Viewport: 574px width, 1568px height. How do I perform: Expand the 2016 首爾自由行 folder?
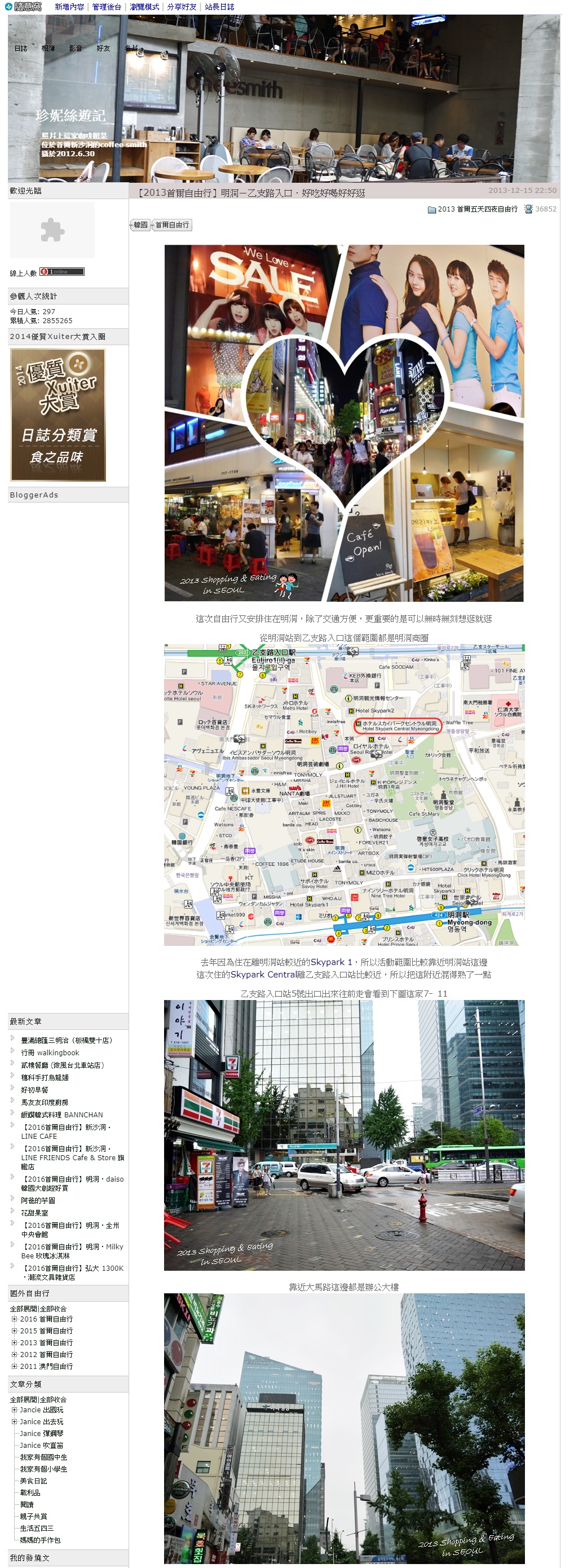[14, 1319]
